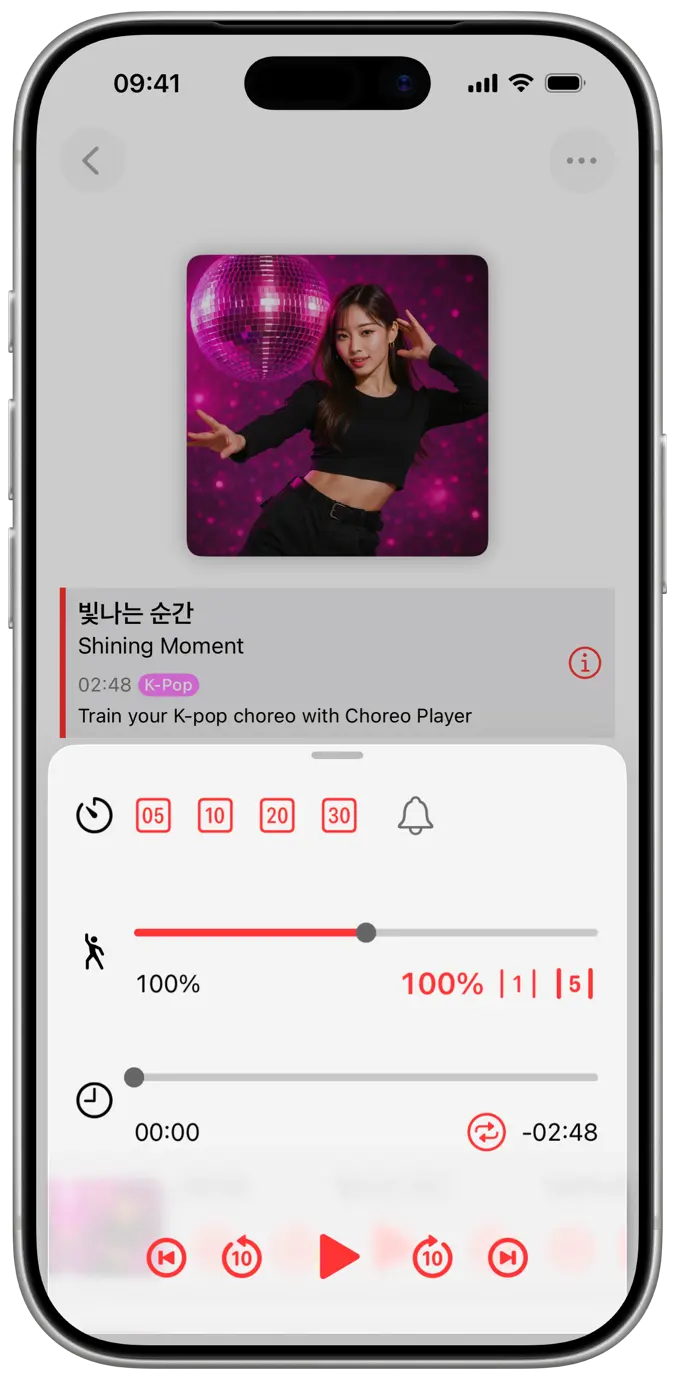Skip to the previous track

pos(167,1257)
